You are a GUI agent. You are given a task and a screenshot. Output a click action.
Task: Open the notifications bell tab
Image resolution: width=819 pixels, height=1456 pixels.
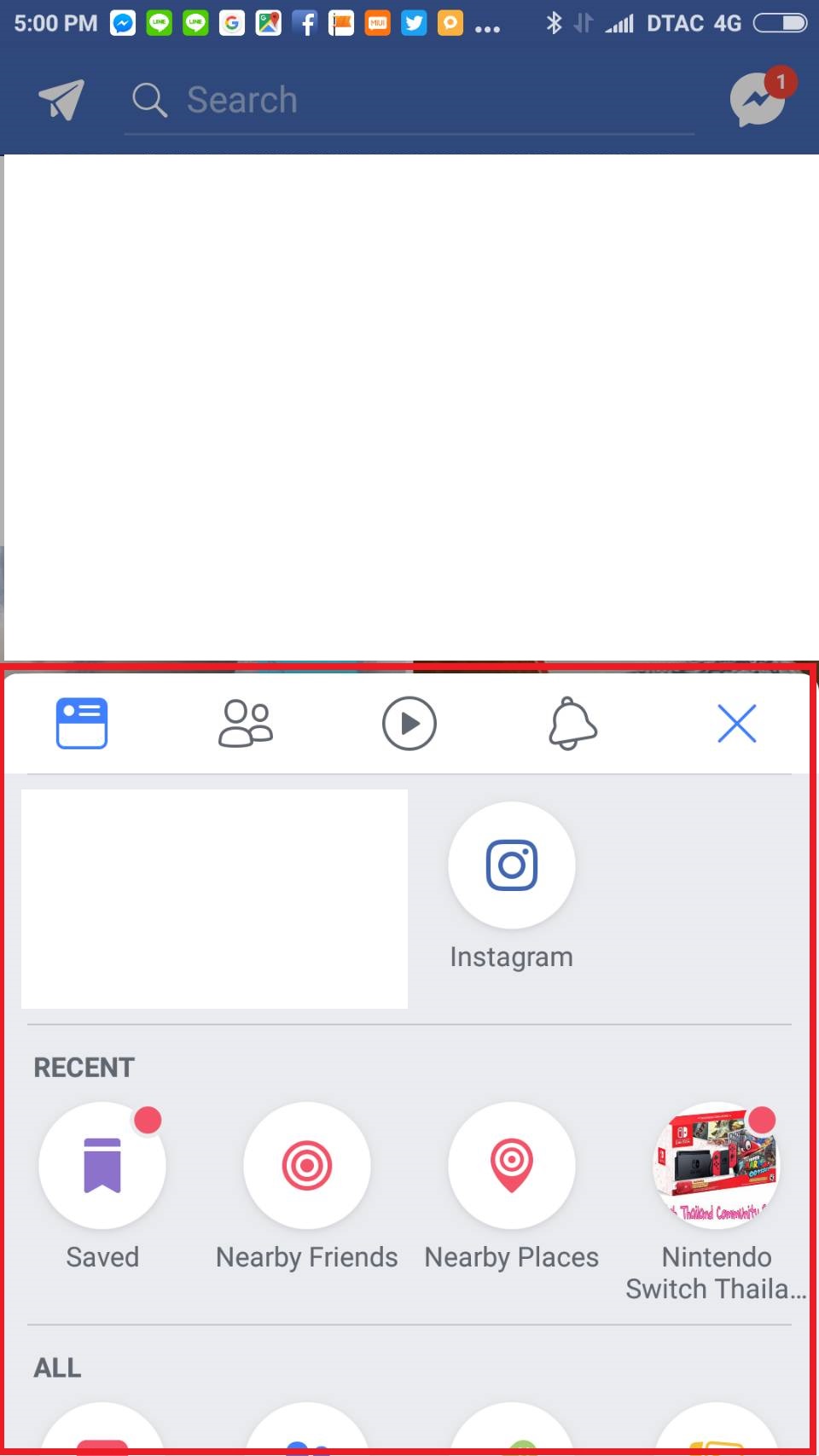click(x=572, y=724)
